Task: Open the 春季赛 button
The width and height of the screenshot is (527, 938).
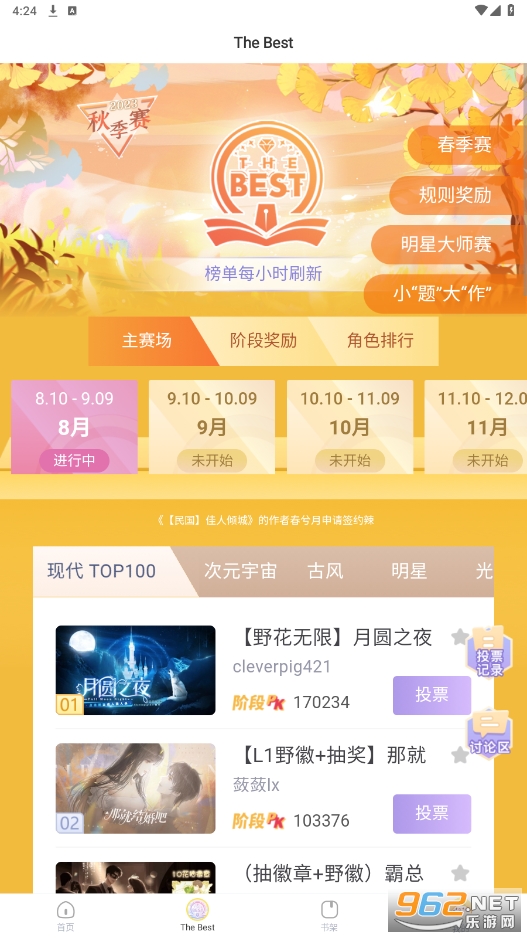Action: 464,145
